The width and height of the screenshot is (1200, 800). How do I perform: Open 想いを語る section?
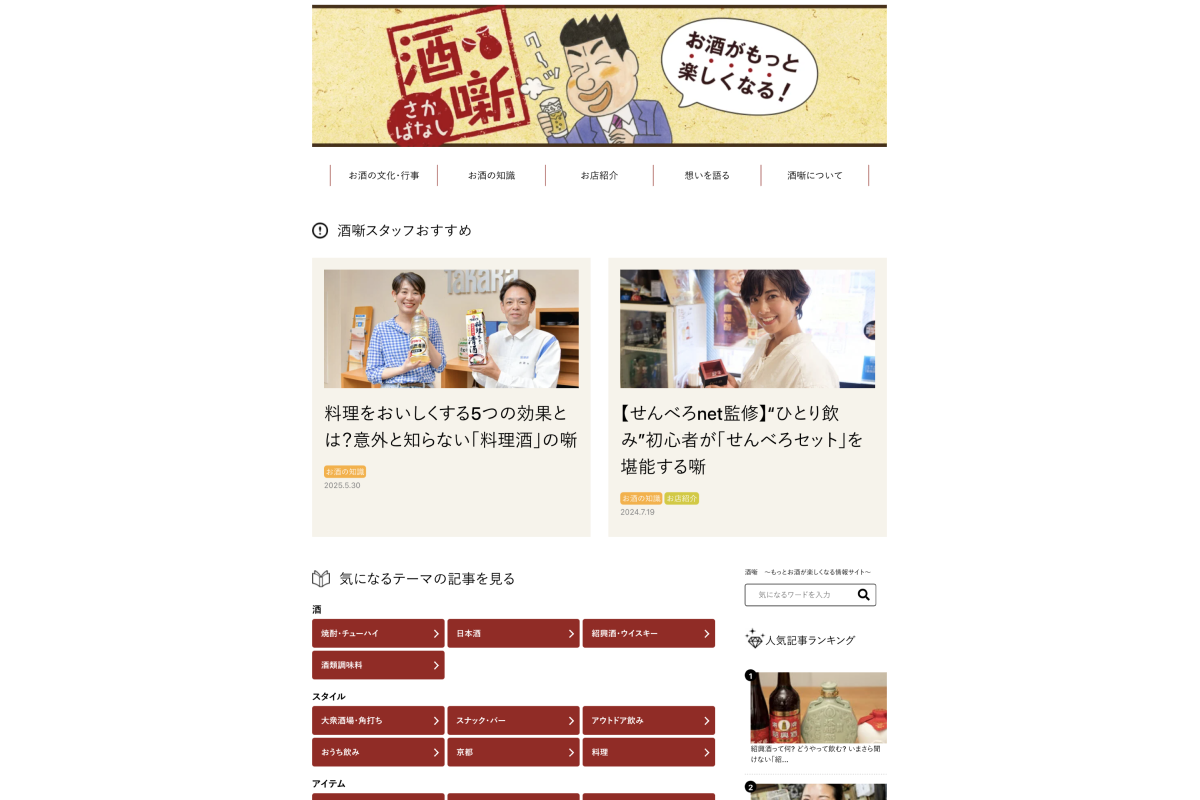tap(707, 175)
